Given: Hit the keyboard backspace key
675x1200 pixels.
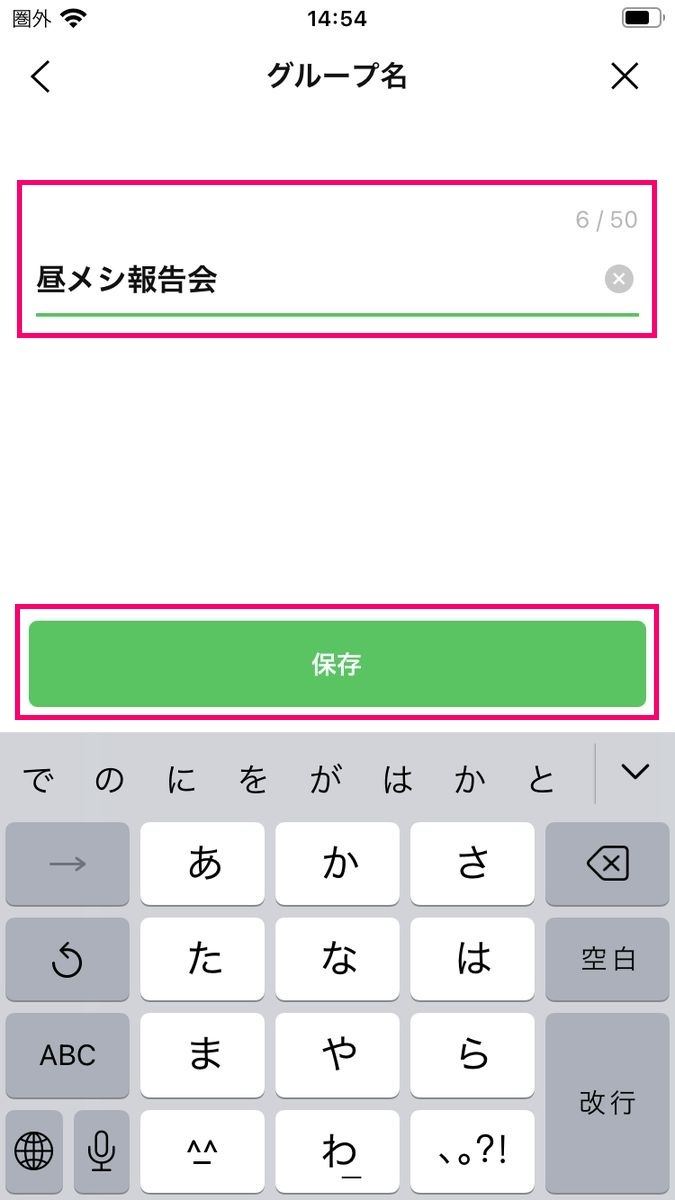Looking at the screenshot, I should click(607, 864).
